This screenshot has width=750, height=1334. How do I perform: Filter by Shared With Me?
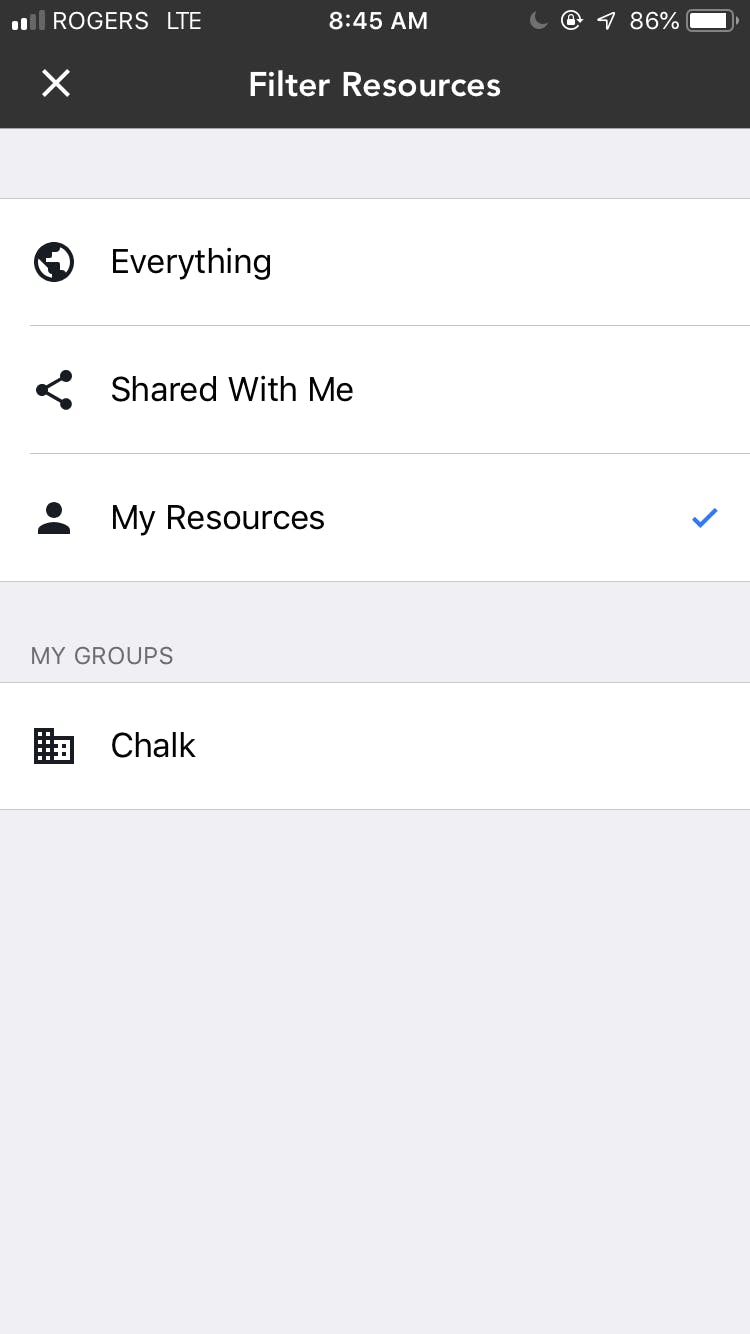point(375,390)
